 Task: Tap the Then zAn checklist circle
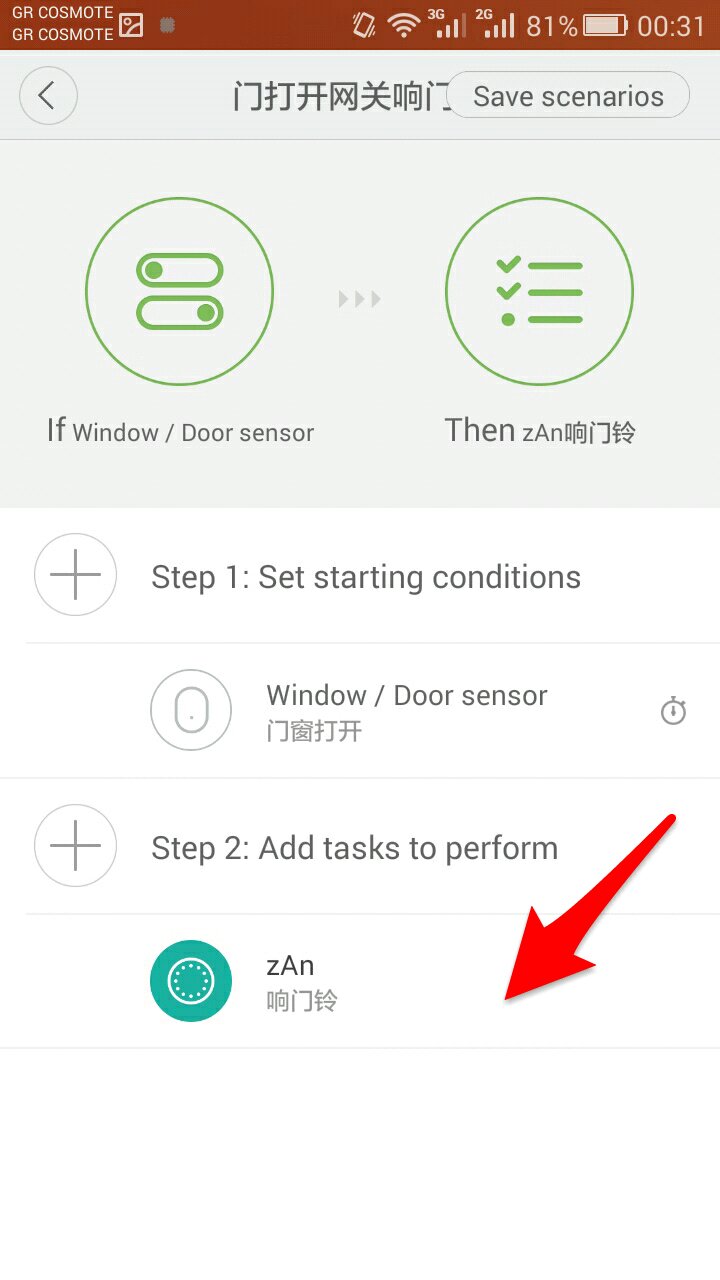pyautogui.click(x=539, y=291)
